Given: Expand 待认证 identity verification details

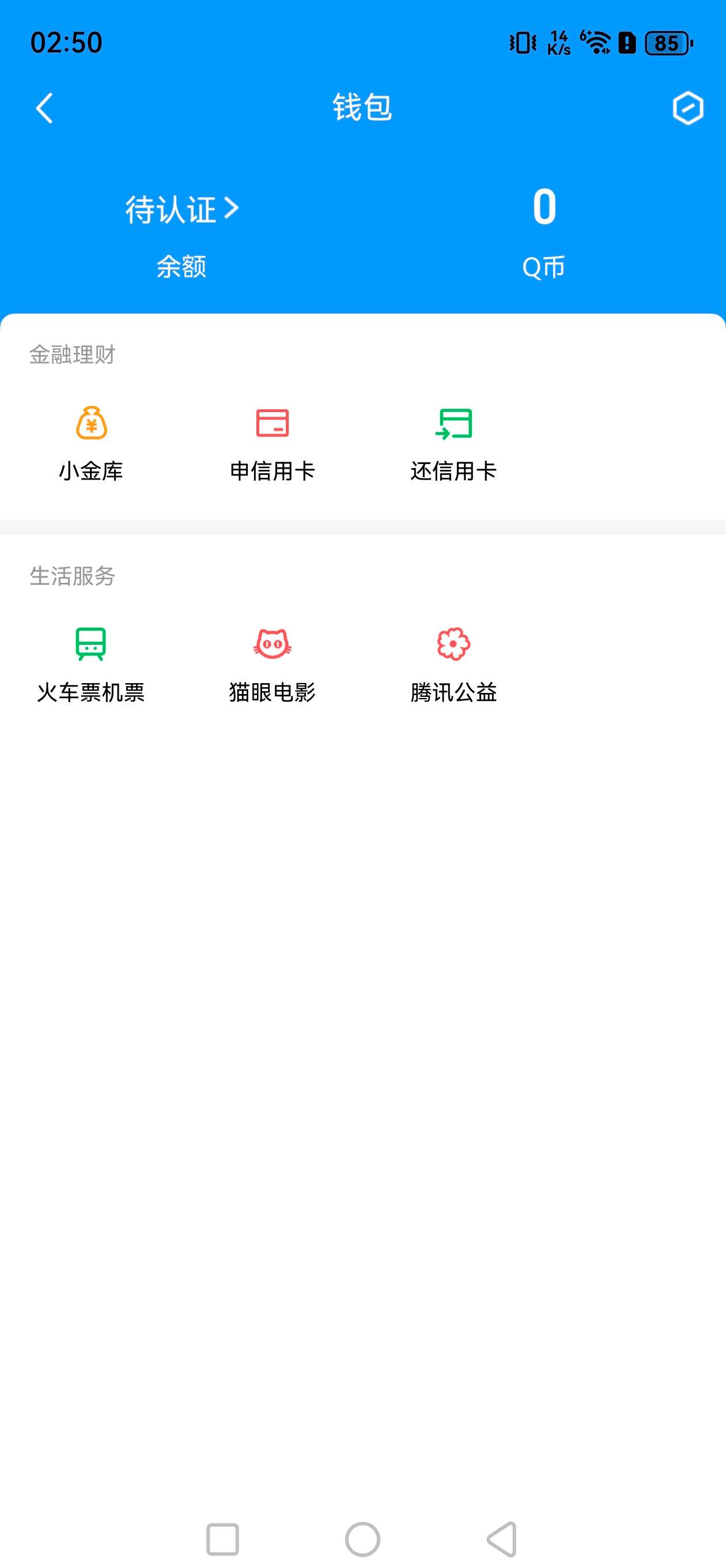Looking at the screenshot, I should tap(181, 209).
